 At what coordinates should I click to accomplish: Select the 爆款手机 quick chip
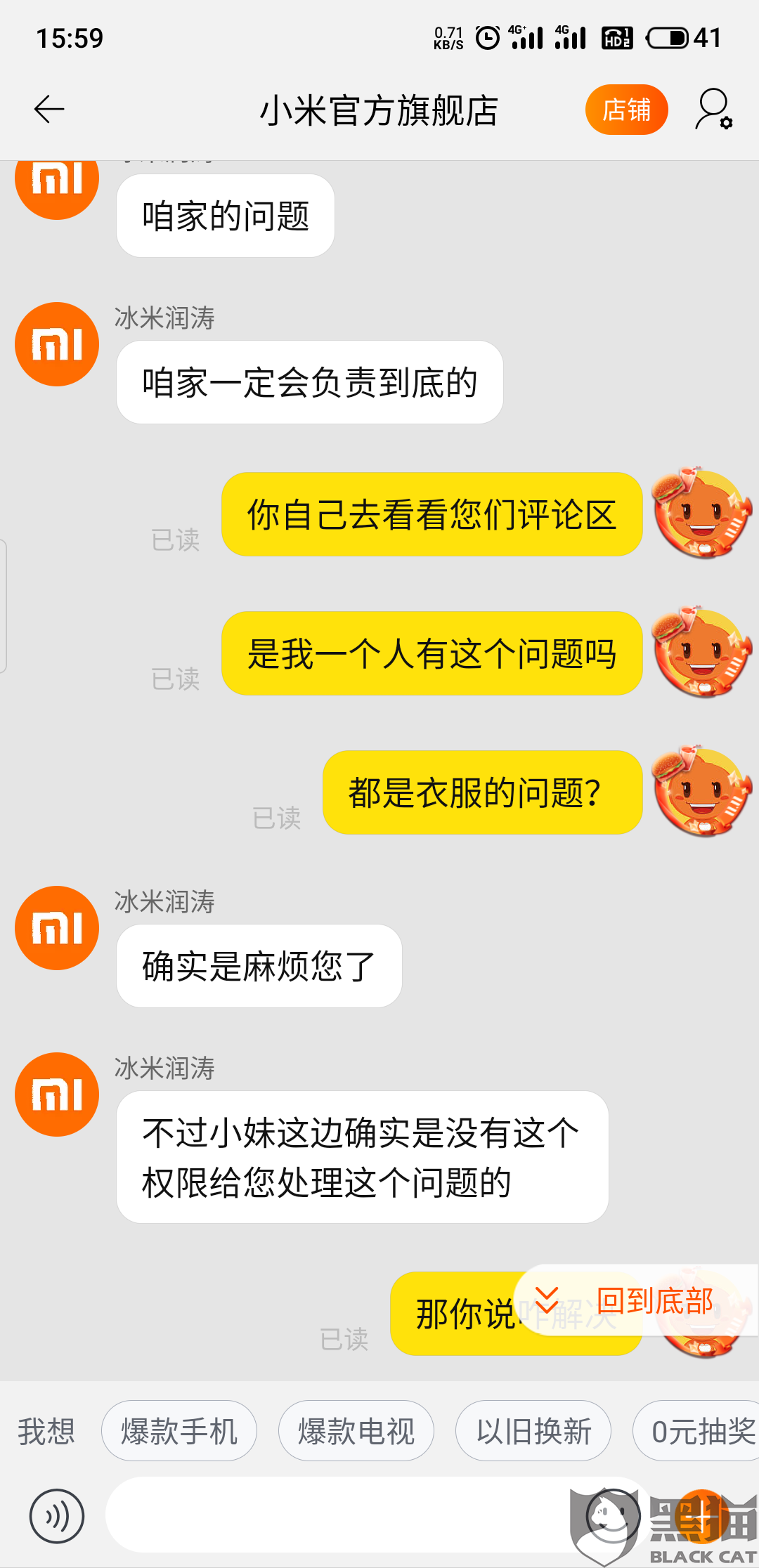pyautogui.click(x=179, y=1431)
